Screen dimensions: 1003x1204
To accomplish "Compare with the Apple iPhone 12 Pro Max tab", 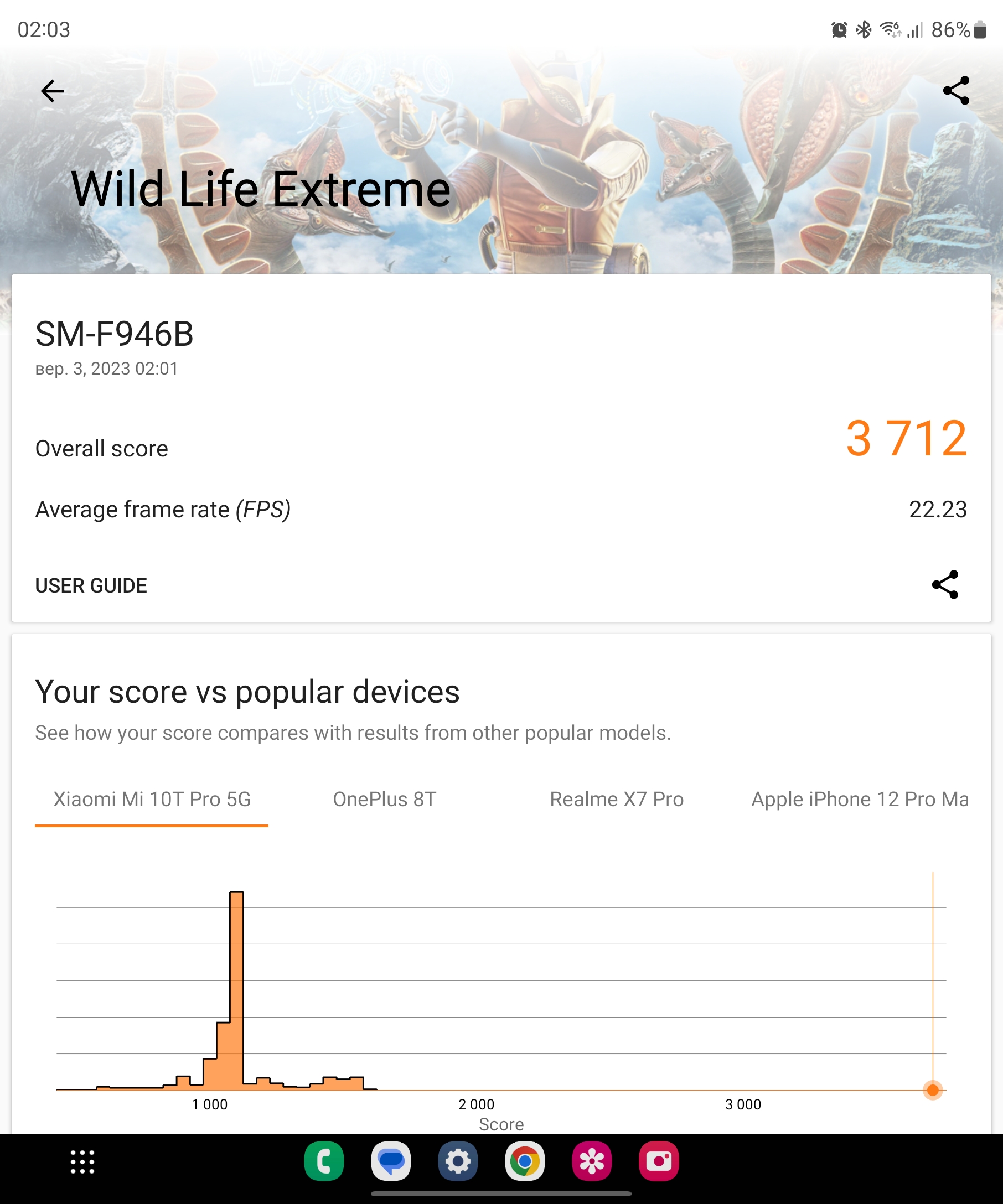I will tap(860, 799).
